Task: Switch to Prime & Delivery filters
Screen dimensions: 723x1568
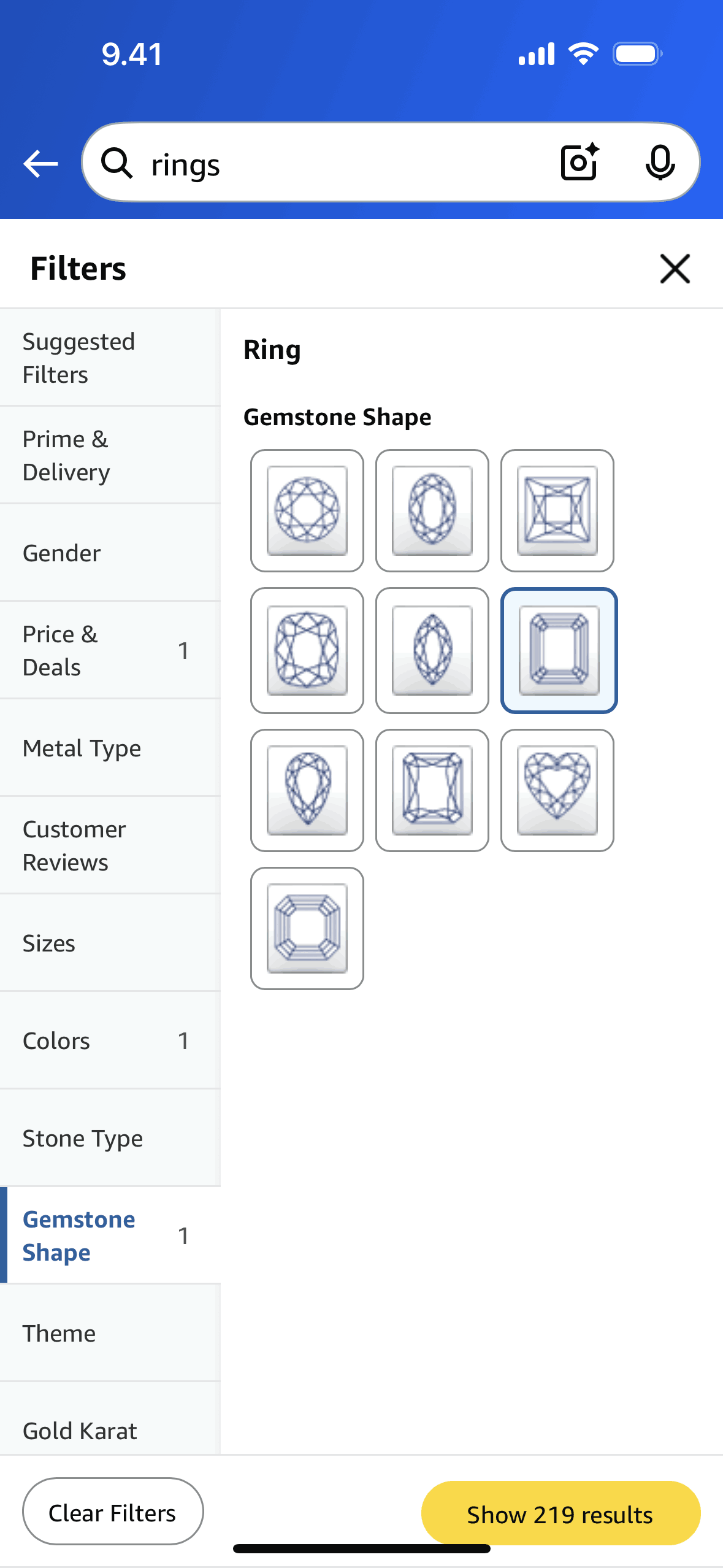Action: pos(110,455)
